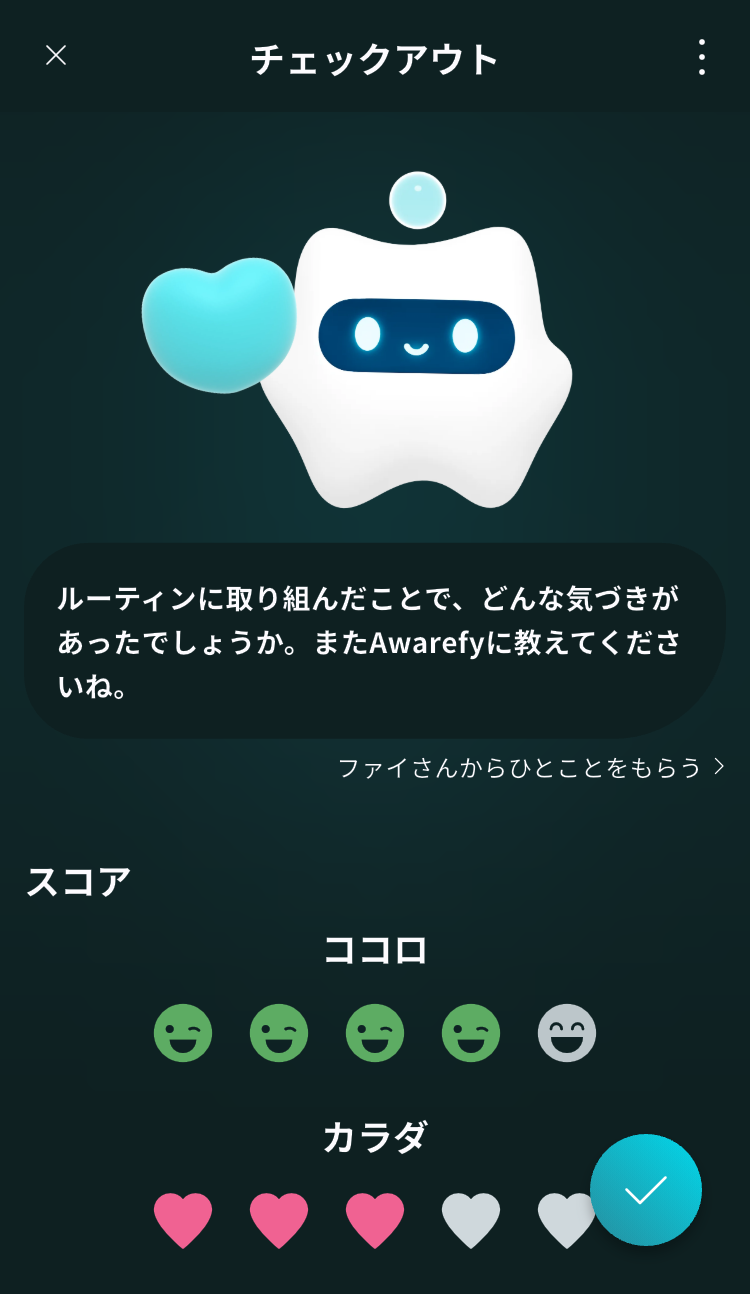Set ココロ score to fourth smiley
Image resolution: width=750 pixels, height=1294 pixels.
point(471,1033)
